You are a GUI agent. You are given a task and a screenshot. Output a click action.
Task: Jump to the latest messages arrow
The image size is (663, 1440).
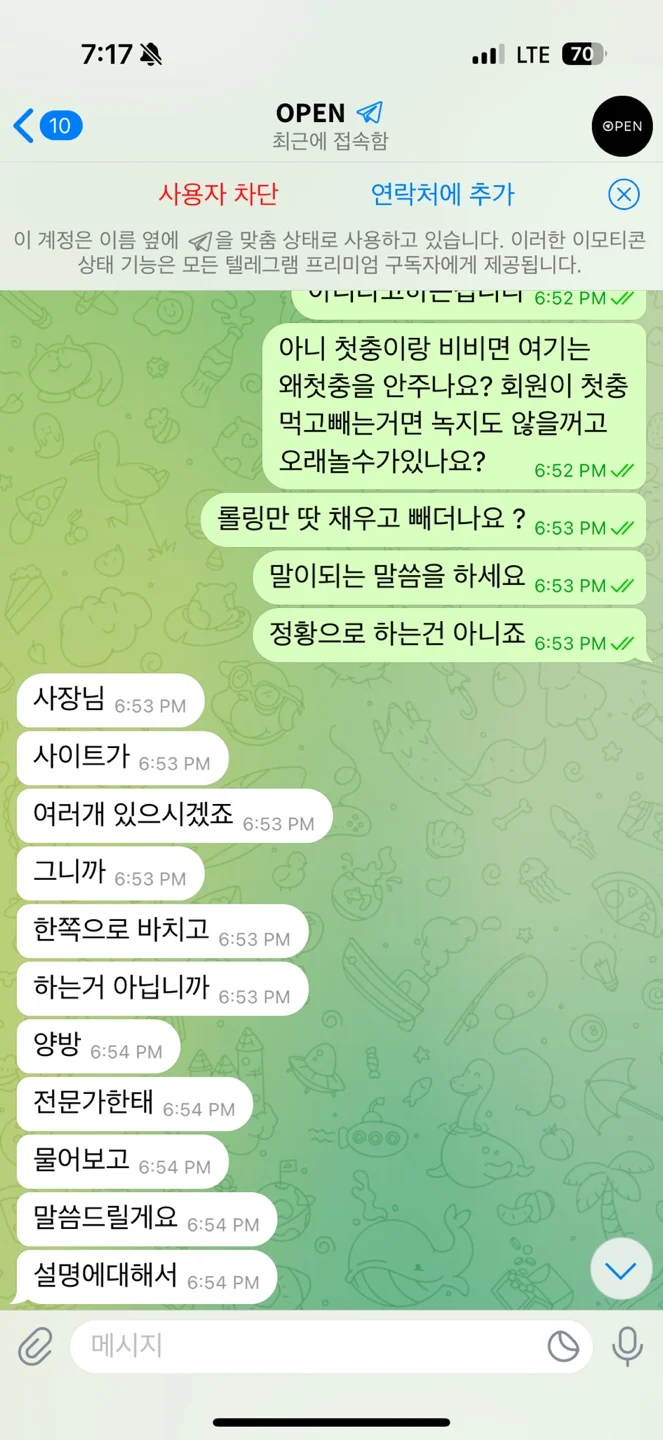pos(621,1270)
